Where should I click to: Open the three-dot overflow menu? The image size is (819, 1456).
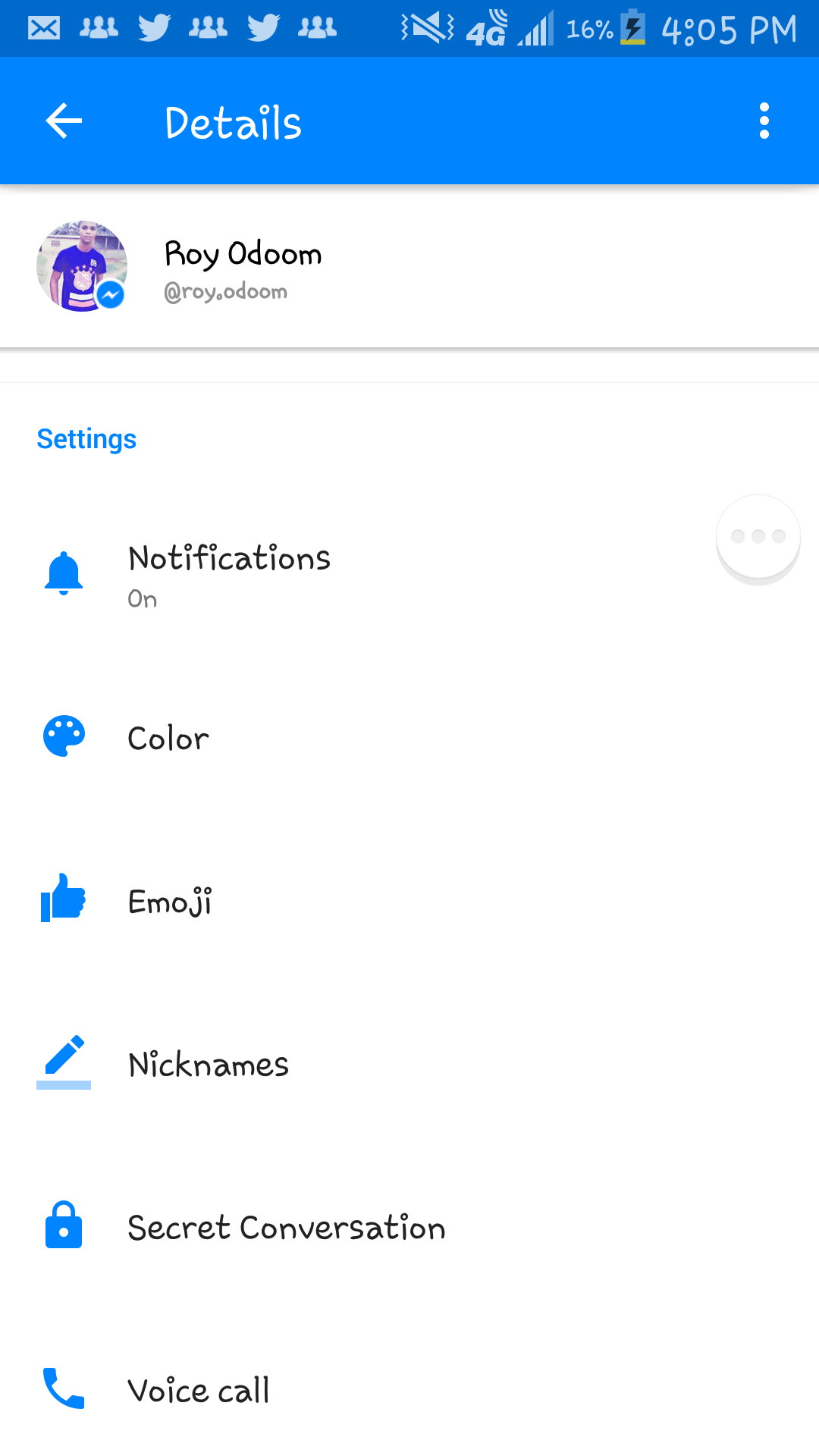click(764, 121)
